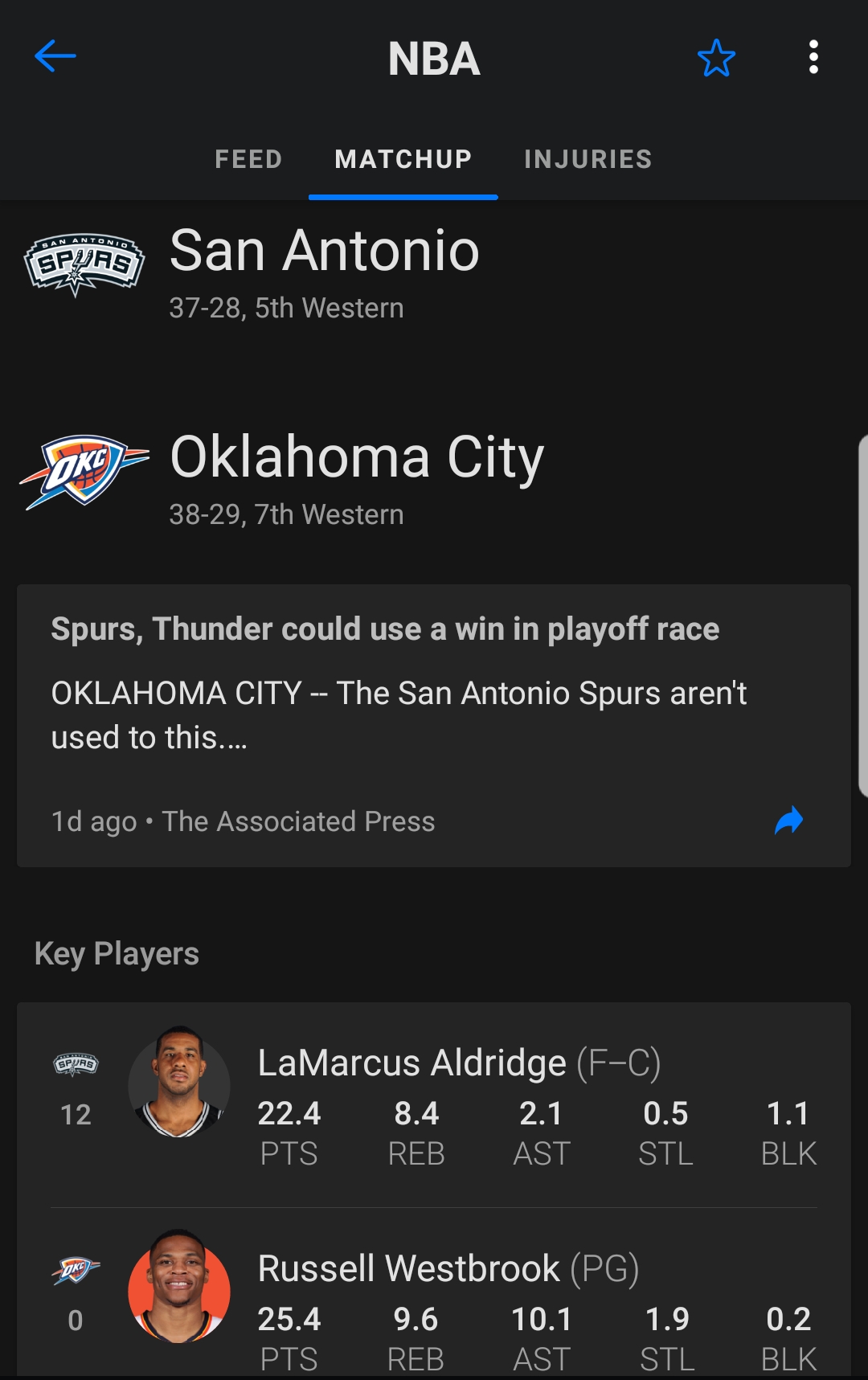
Task: Switch to the Injuries tab
Action: (588, 159)
